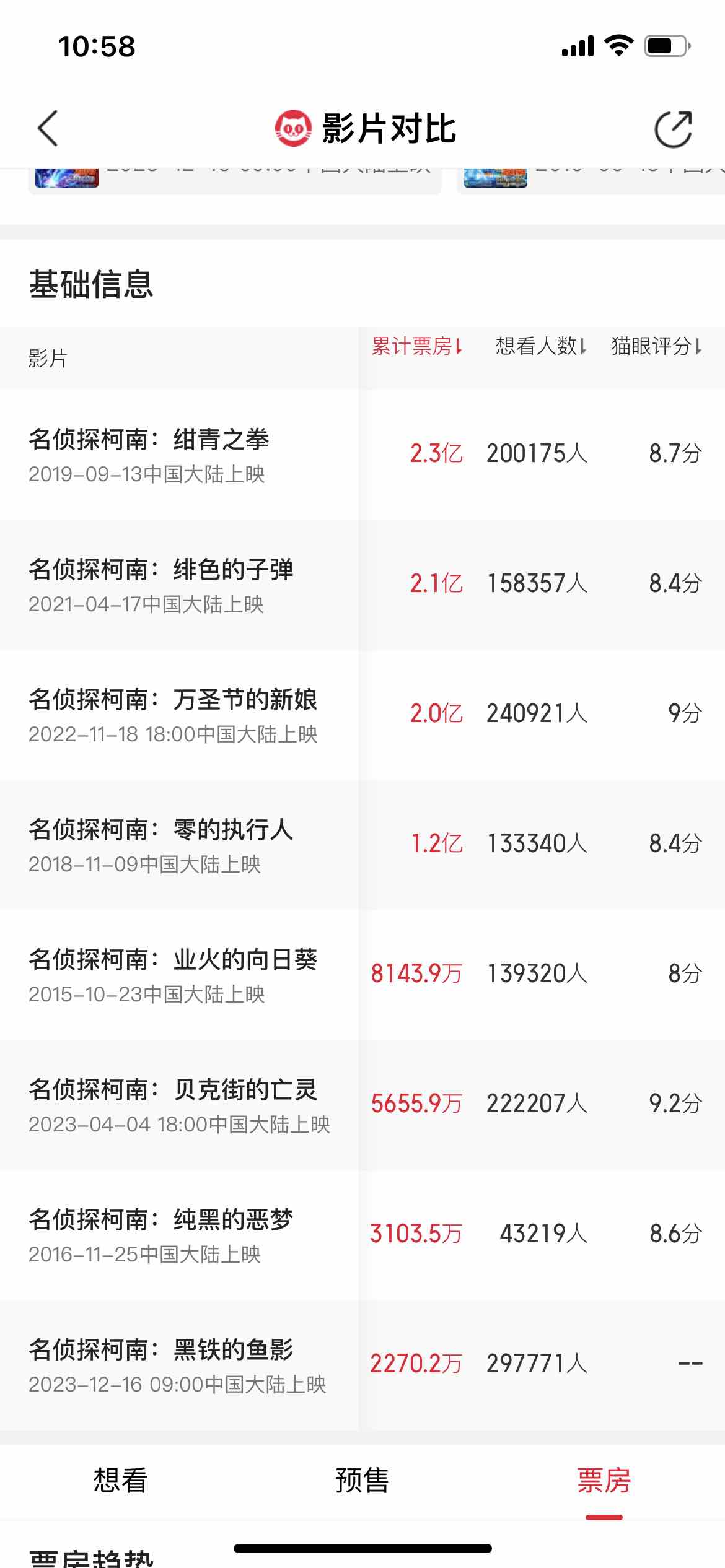The height and width of the screenshot is (1568, 725).
Task: Go back from 影片对比 page
Action: (x=48, y=129)
